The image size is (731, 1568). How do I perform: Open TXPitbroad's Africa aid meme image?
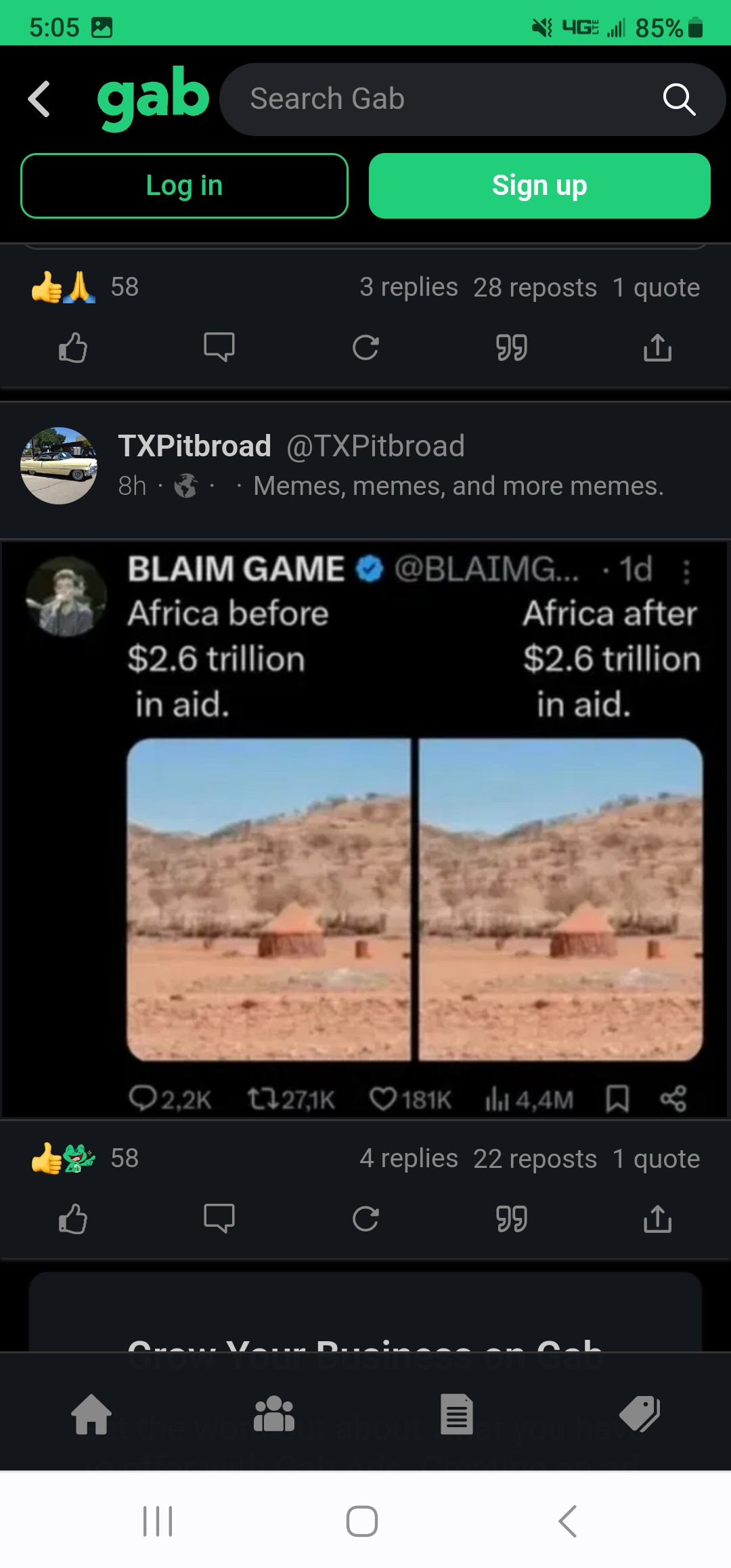coord(365,829)
